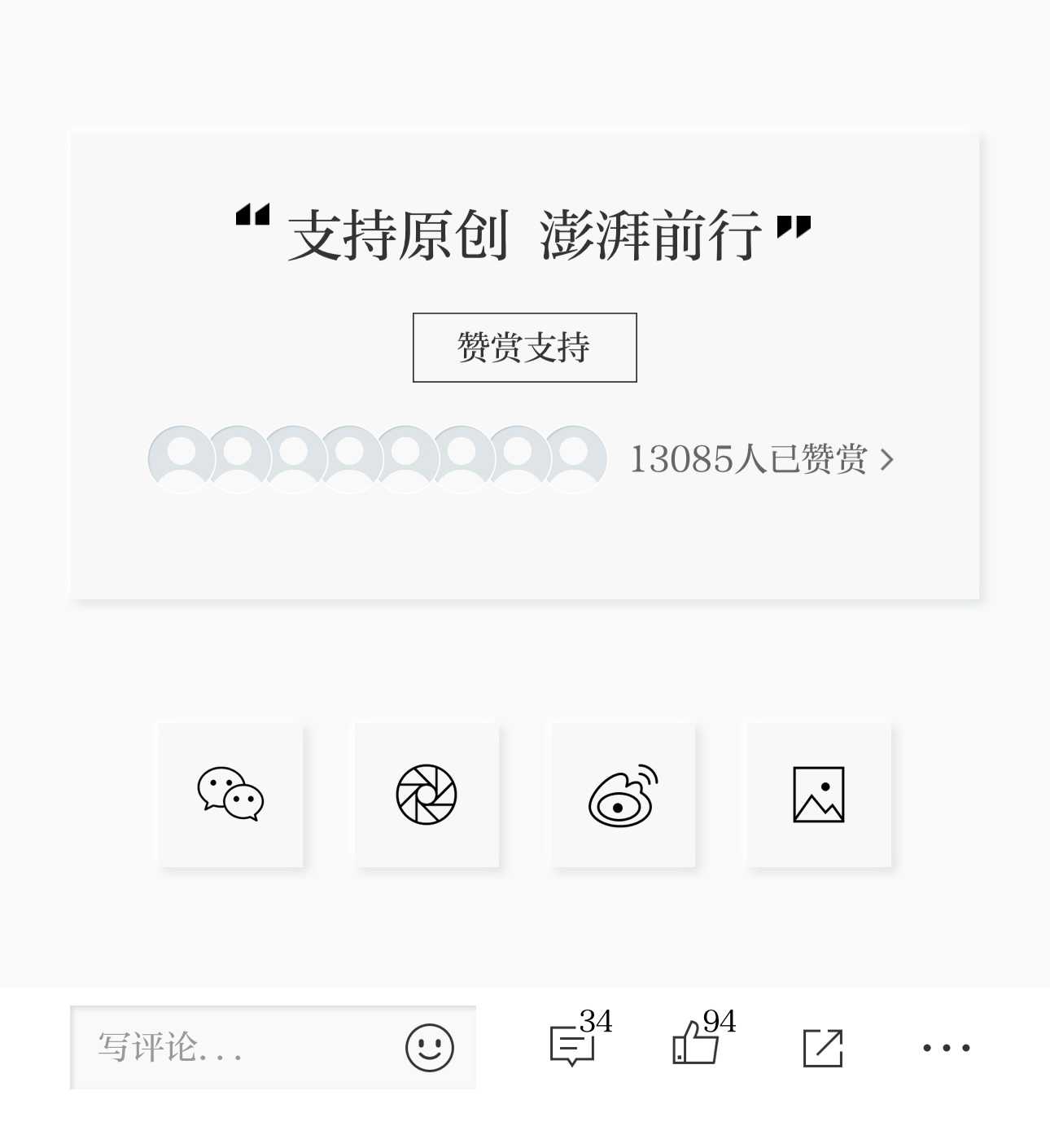This screenshot has width=1050, height=1148.
Task: Tap the 赞赏支持 button
Action: [524, 348]
